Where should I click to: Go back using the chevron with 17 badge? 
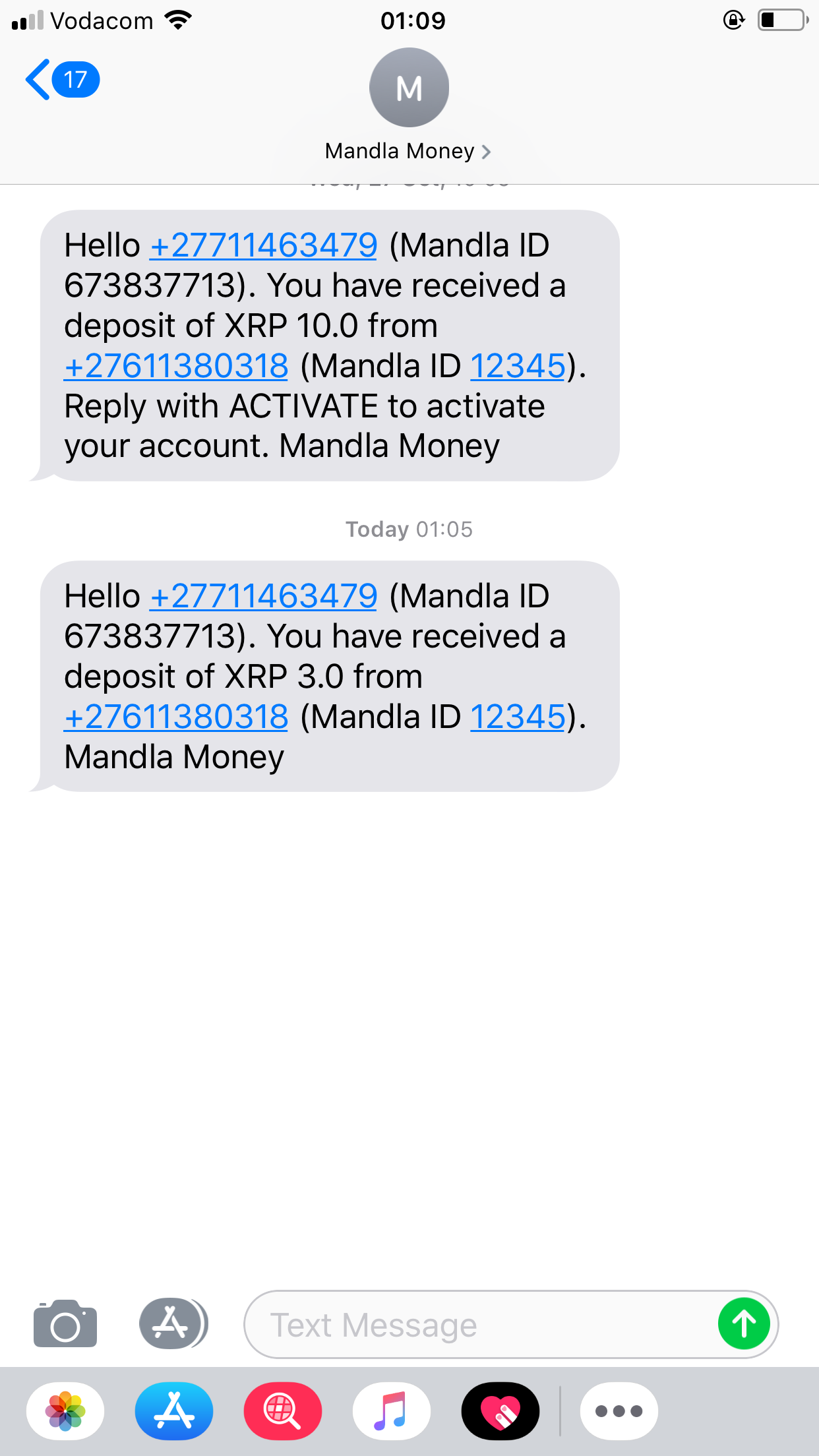(63, 79)
